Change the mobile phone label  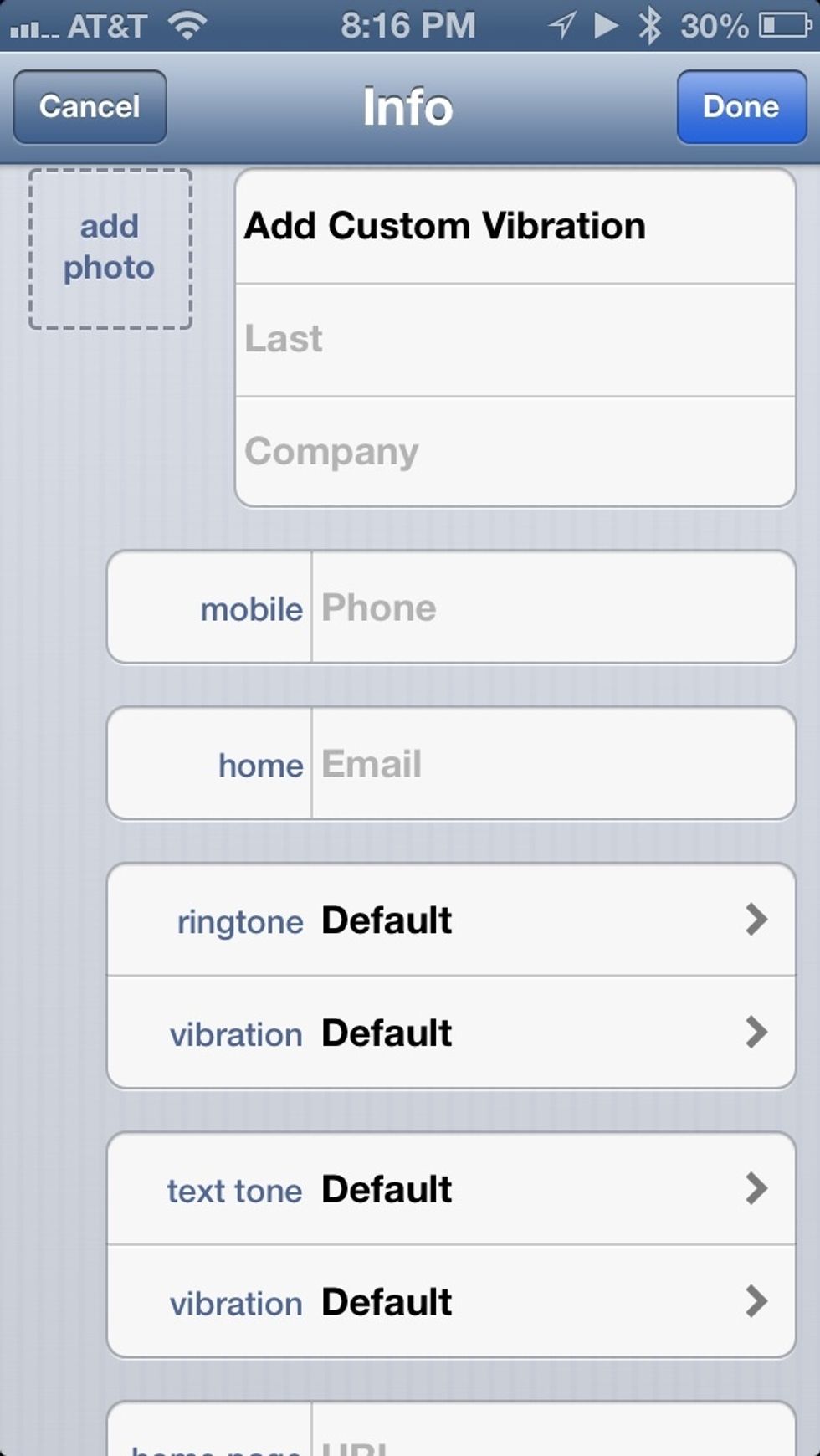pyautogui.click(x=210, y=608)
